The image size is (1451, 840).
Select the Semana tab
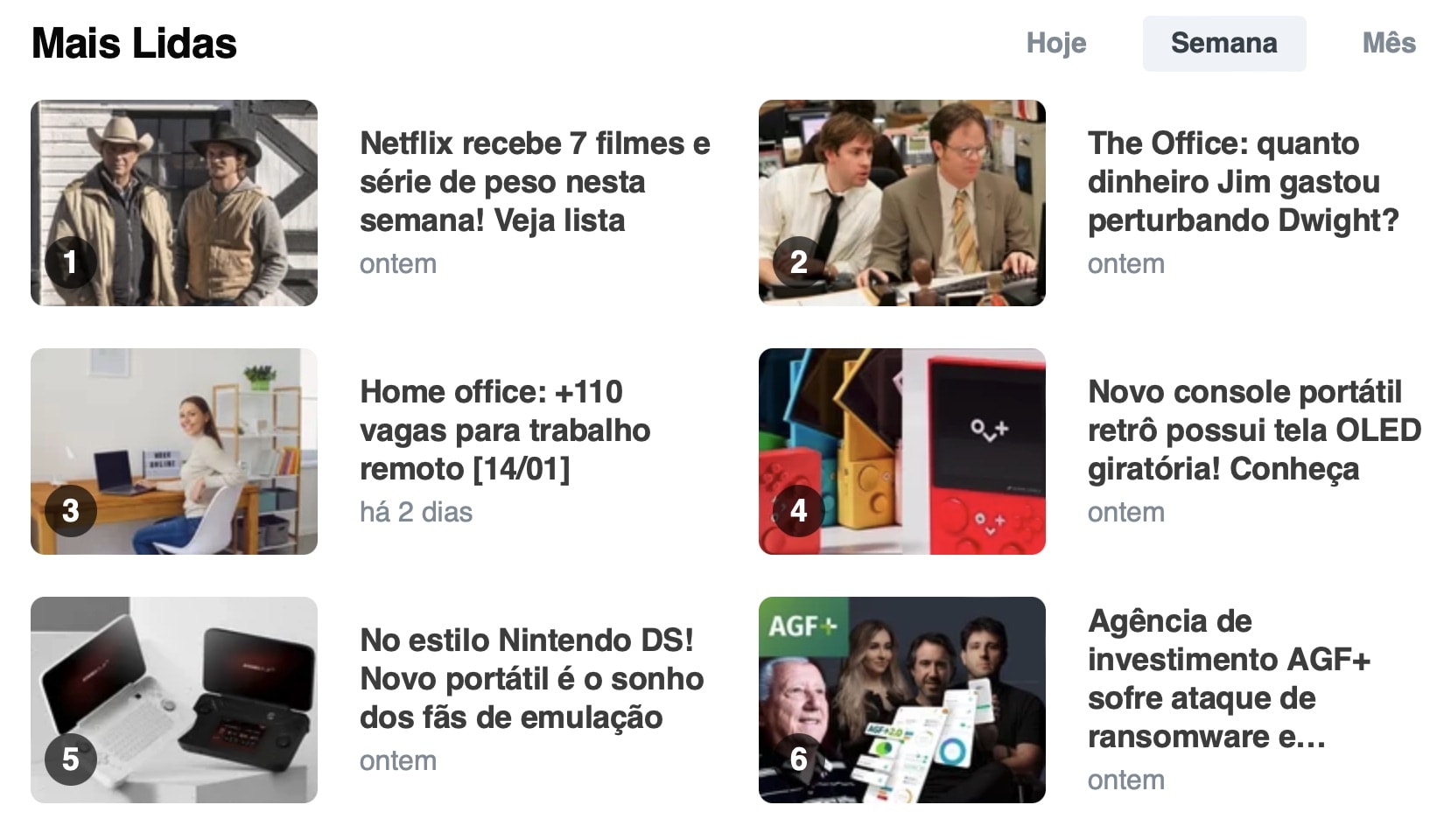[x=1223, y=43]
